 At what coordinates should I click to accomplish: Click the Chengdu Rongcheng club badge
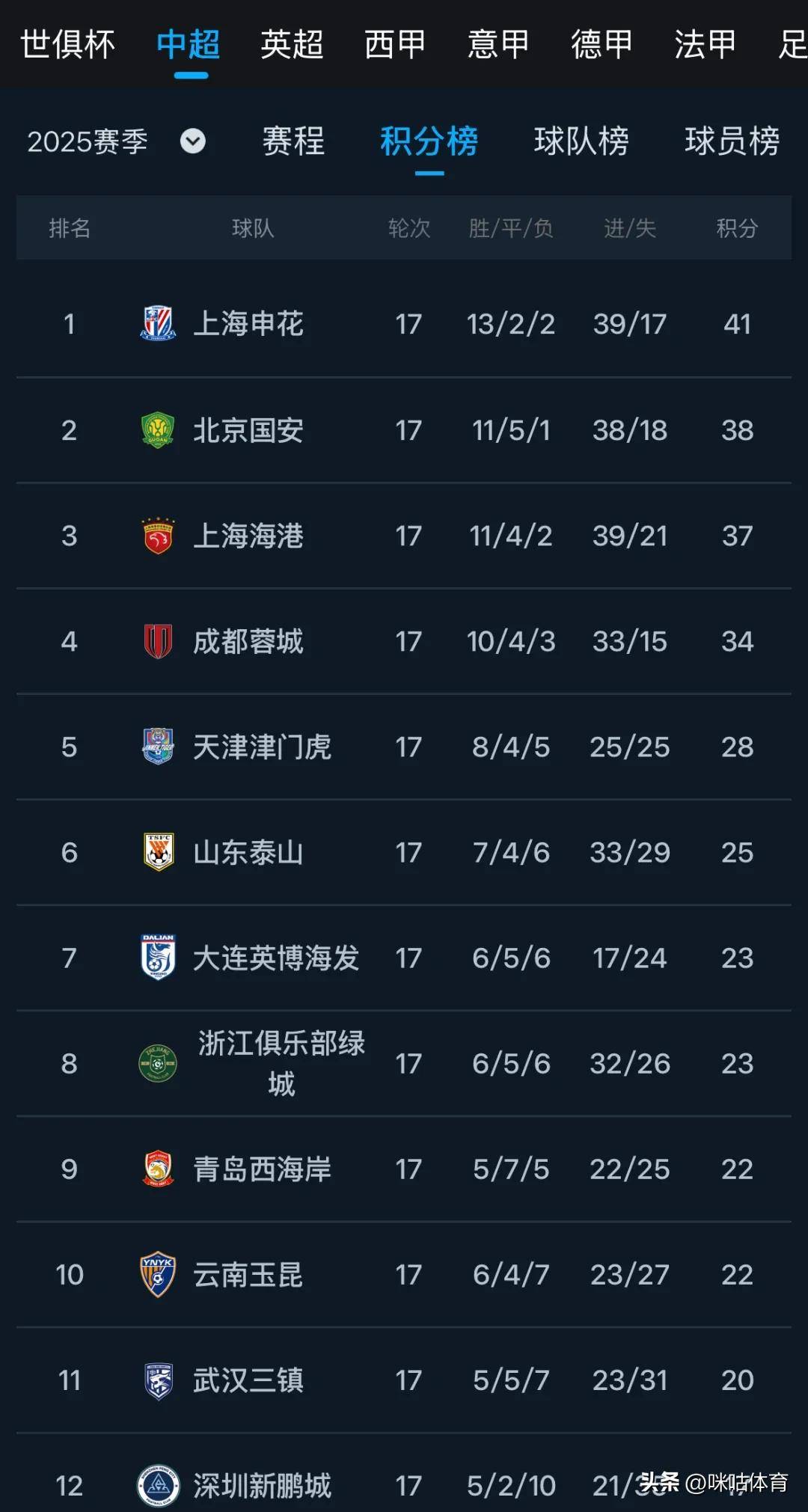pyautogui.click(x=156, y=641)
